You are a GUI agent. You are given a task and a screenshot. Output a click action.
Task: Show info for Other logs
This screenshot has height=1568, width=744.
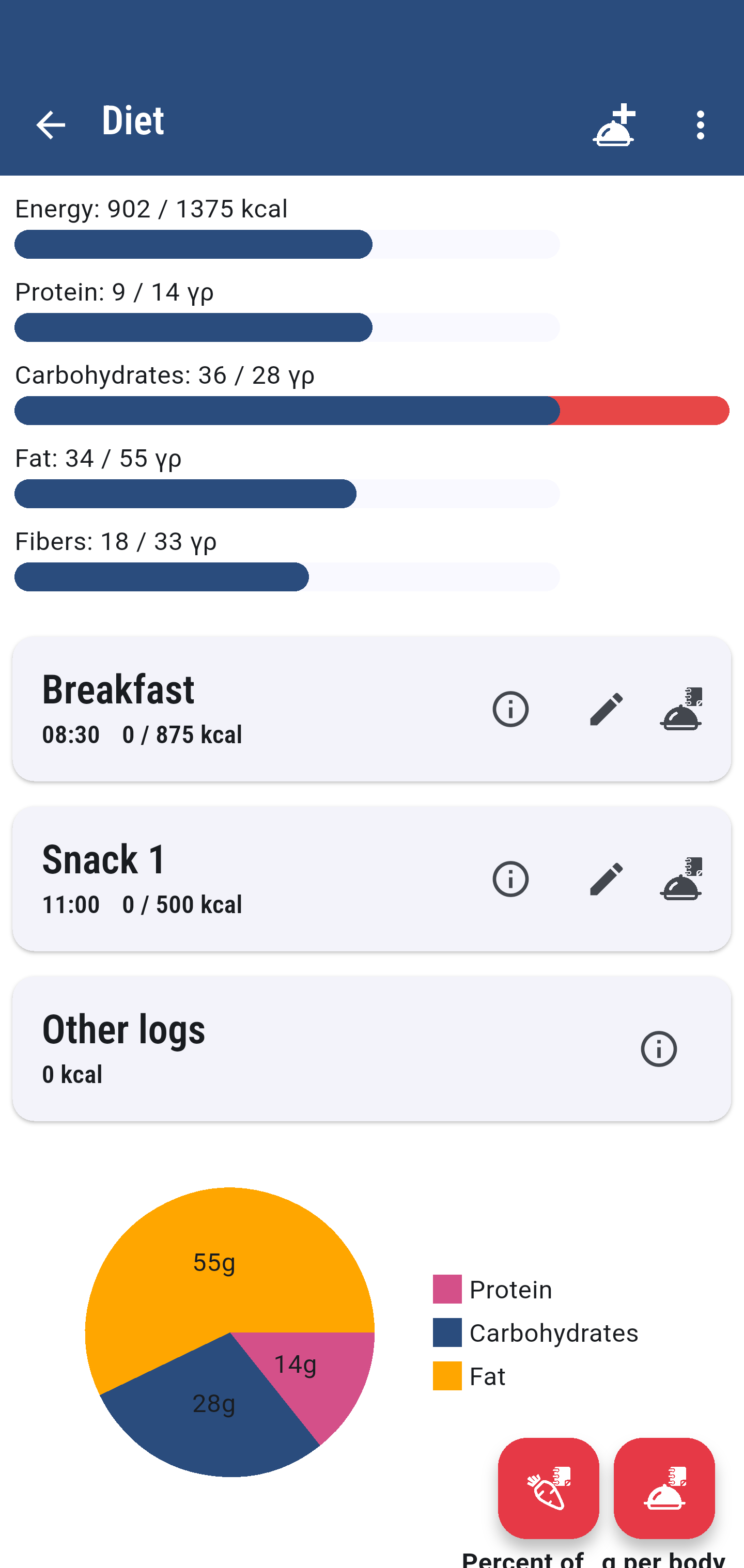(x=659, y=1049)
